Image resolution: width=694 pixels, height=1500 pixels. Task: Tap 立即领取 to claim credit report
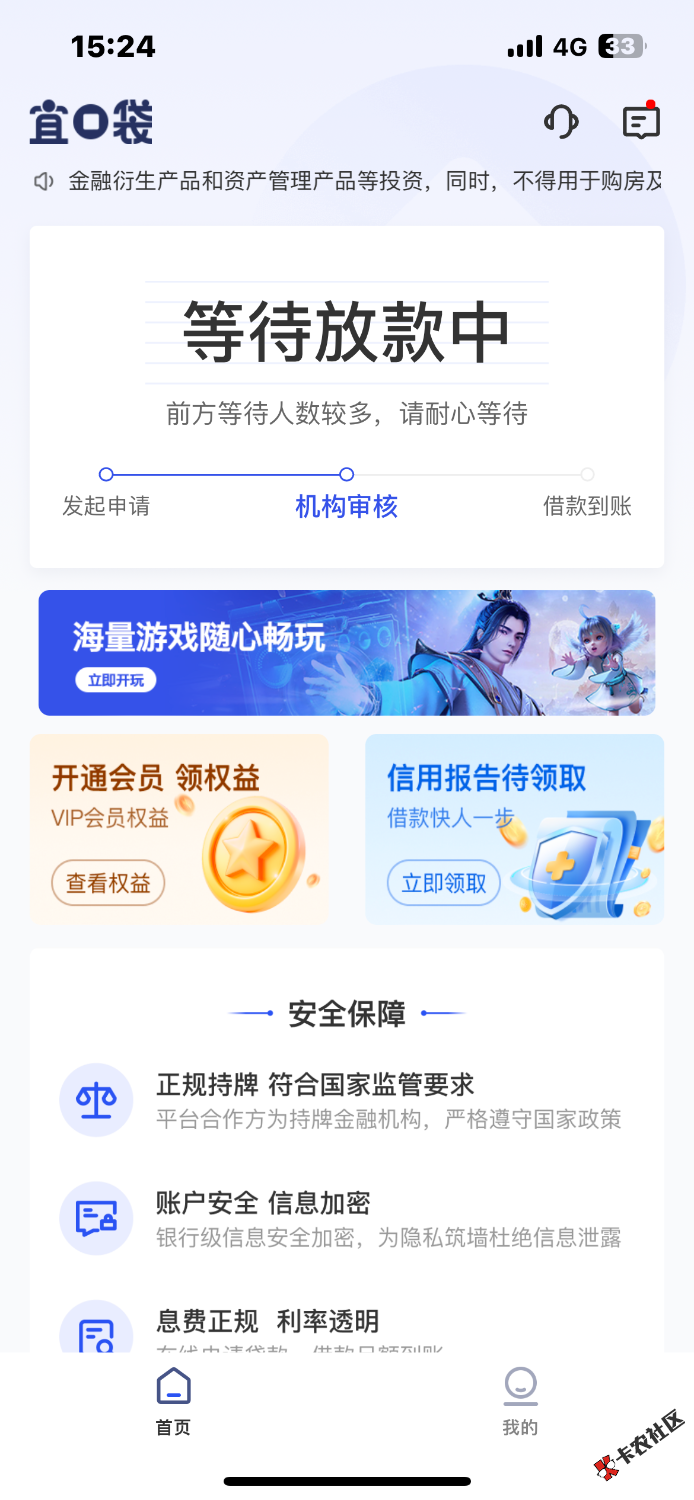click(444, 883)
